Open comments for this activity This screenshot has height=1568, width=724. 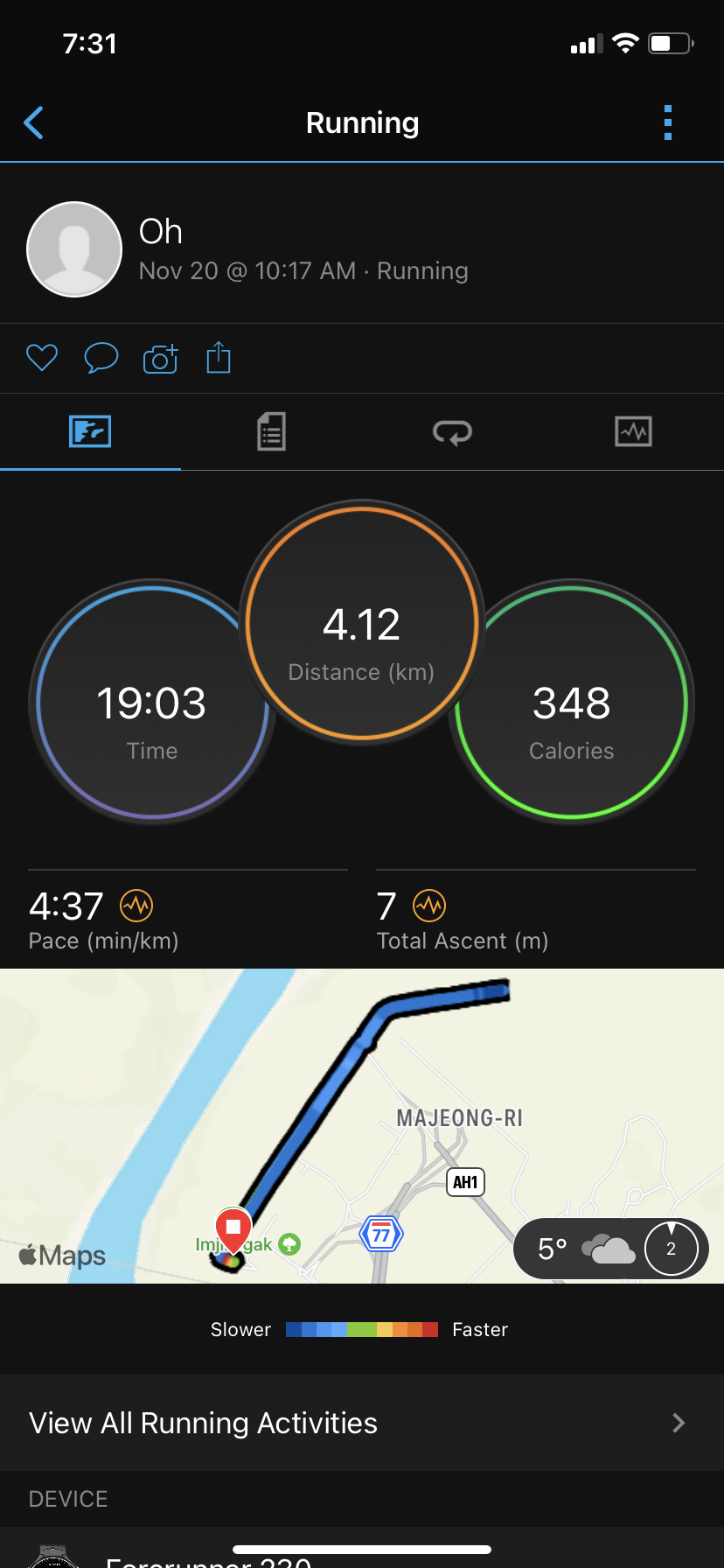click(101, 358)
